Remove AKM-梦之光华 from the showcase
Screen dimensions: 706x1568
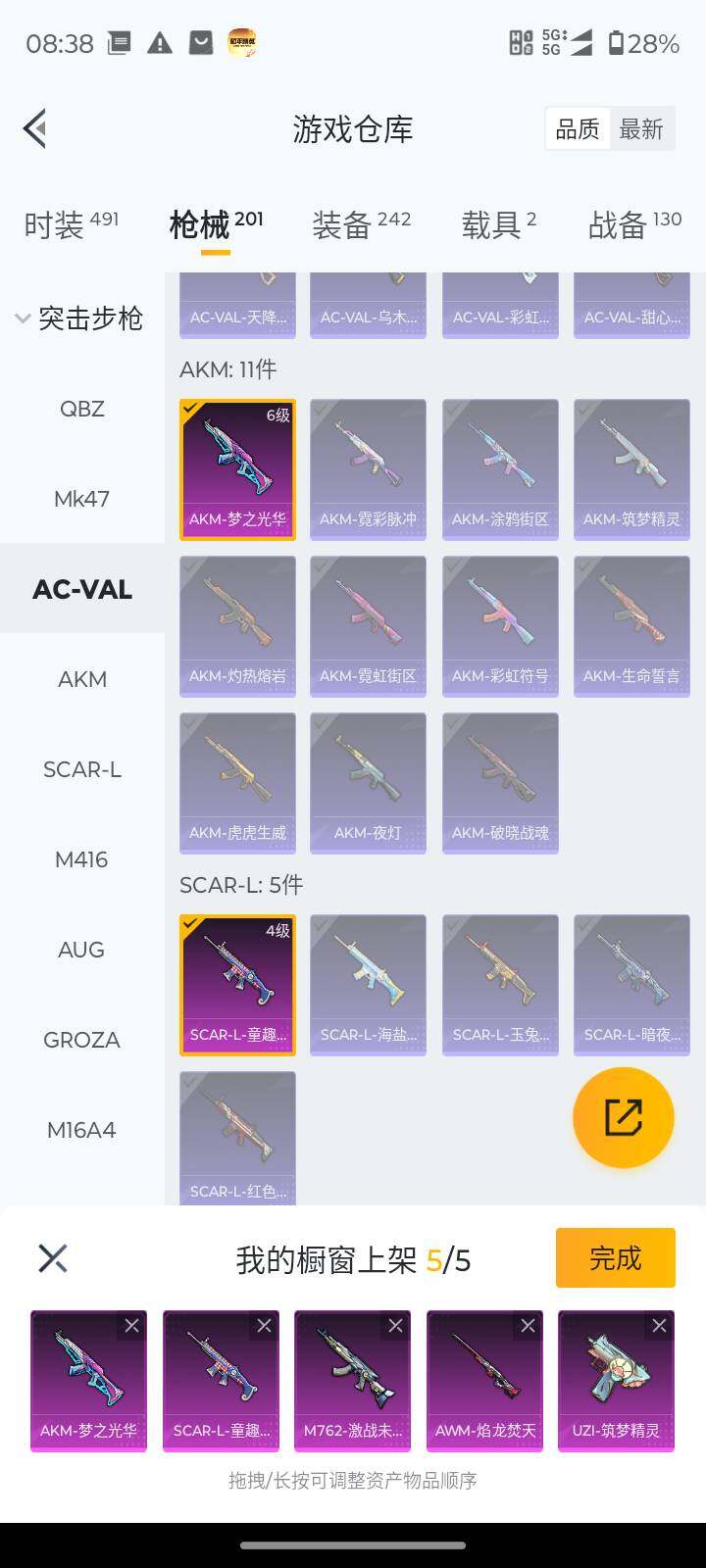click(131, 1326)
